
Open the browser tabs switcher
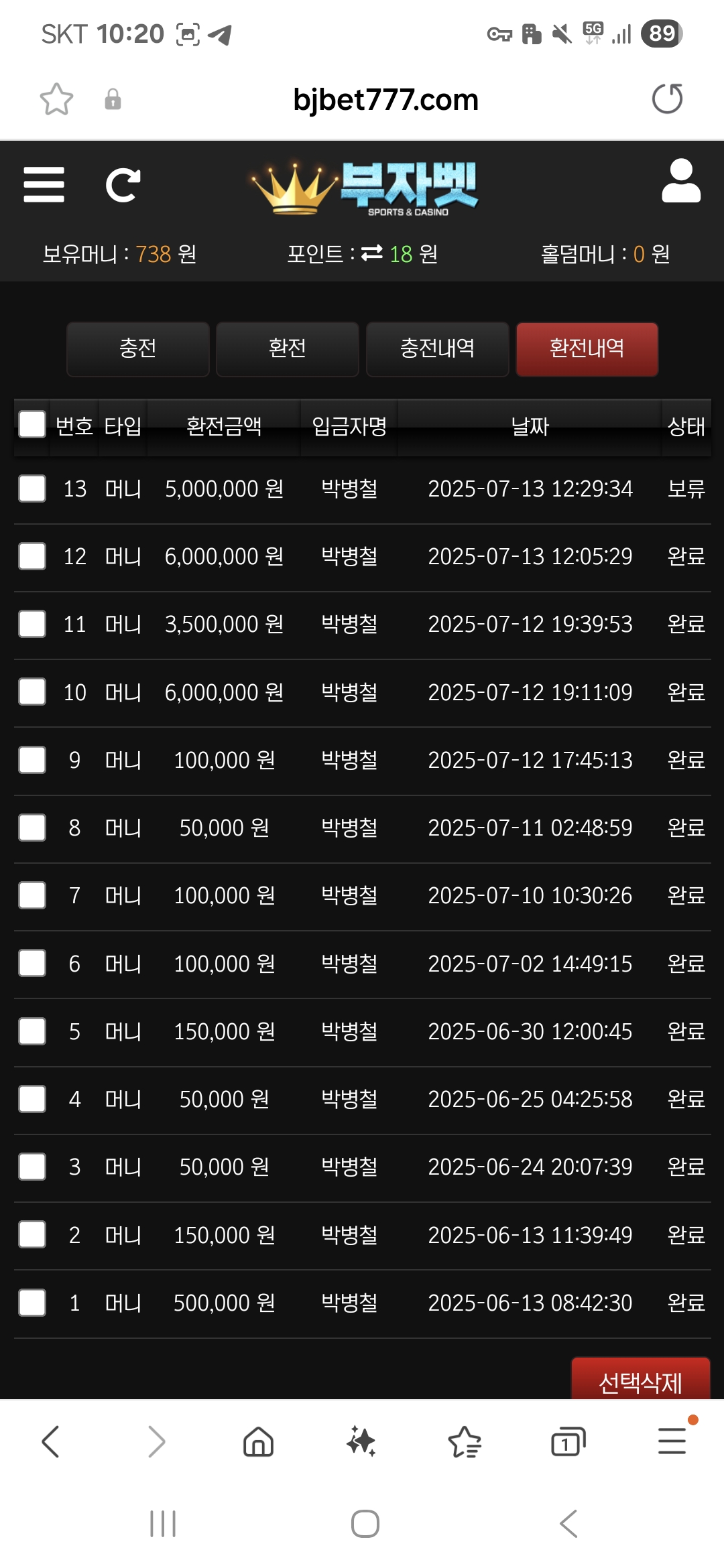pyautogui.click(x=568, y=1441)
